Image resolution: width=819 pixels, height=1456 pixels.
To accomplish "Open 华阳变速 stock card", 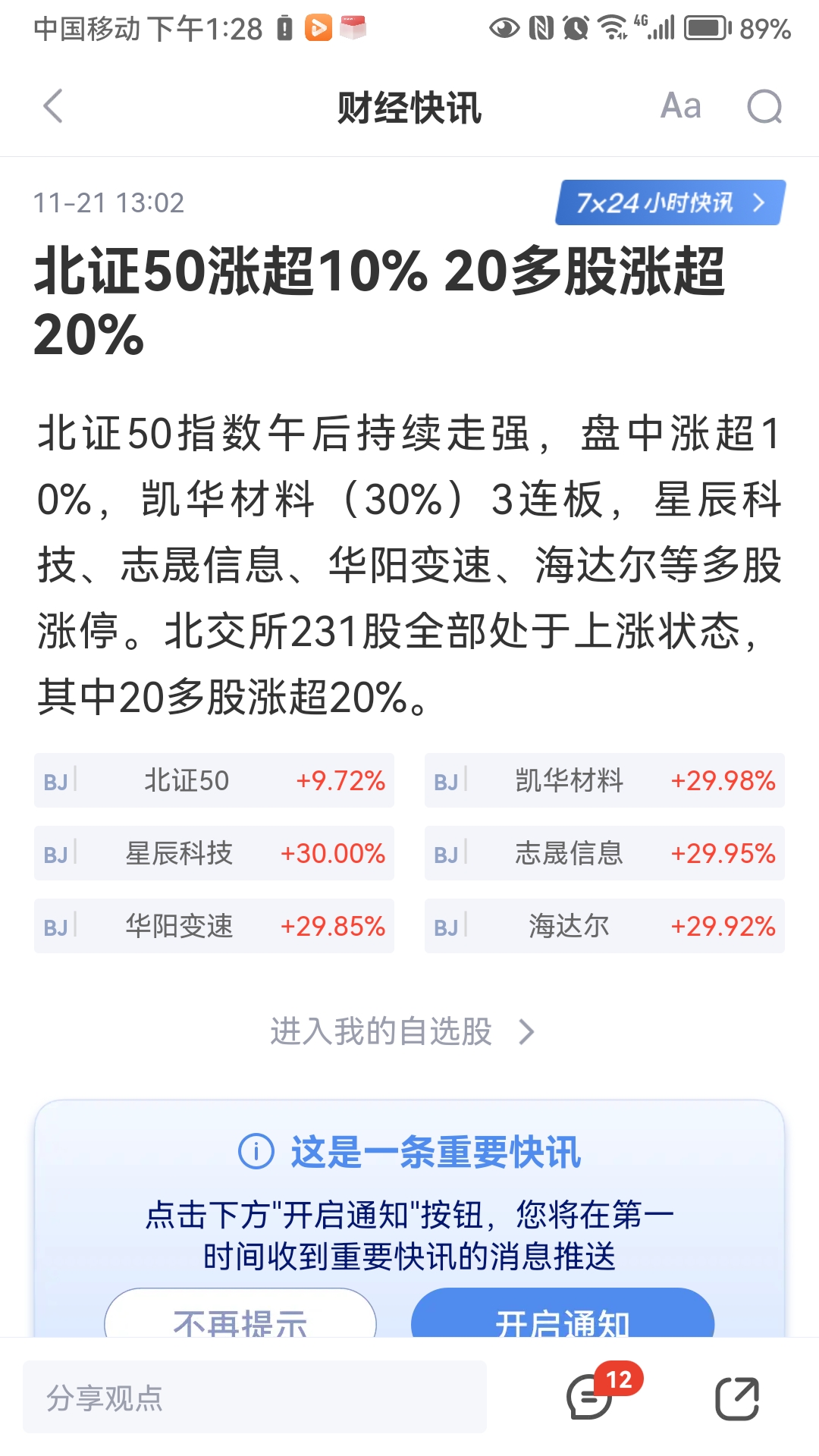I will [x=214, y=926].
